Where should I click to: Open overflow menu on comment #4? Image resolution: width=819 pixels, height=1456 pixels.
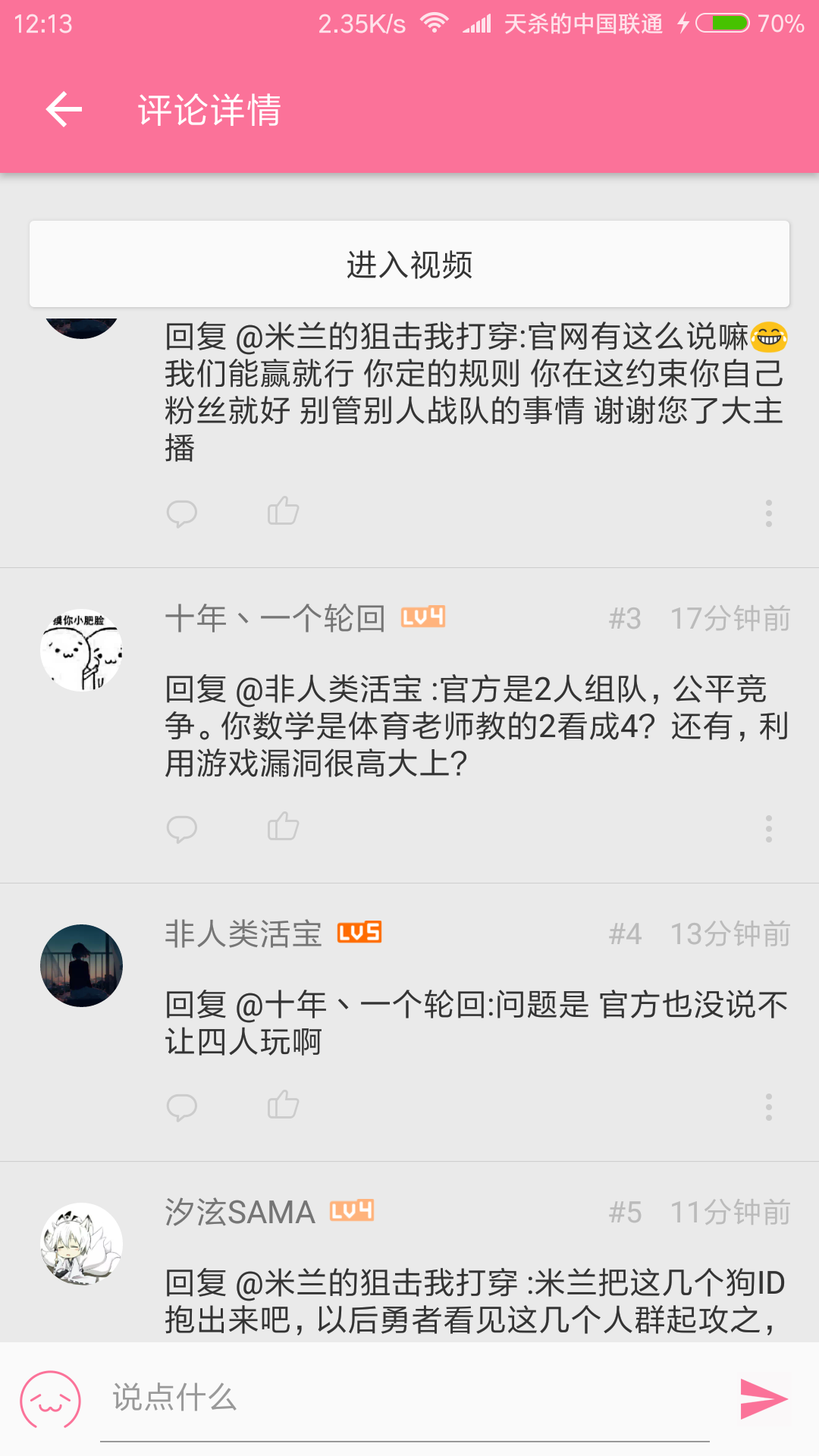click(768, 1107)
